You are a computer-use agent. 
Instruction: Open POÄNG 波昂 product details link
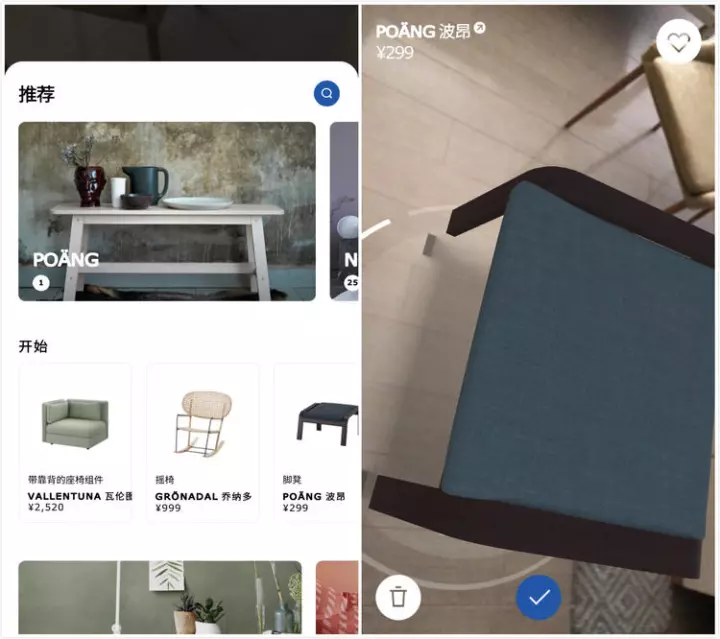478,30
